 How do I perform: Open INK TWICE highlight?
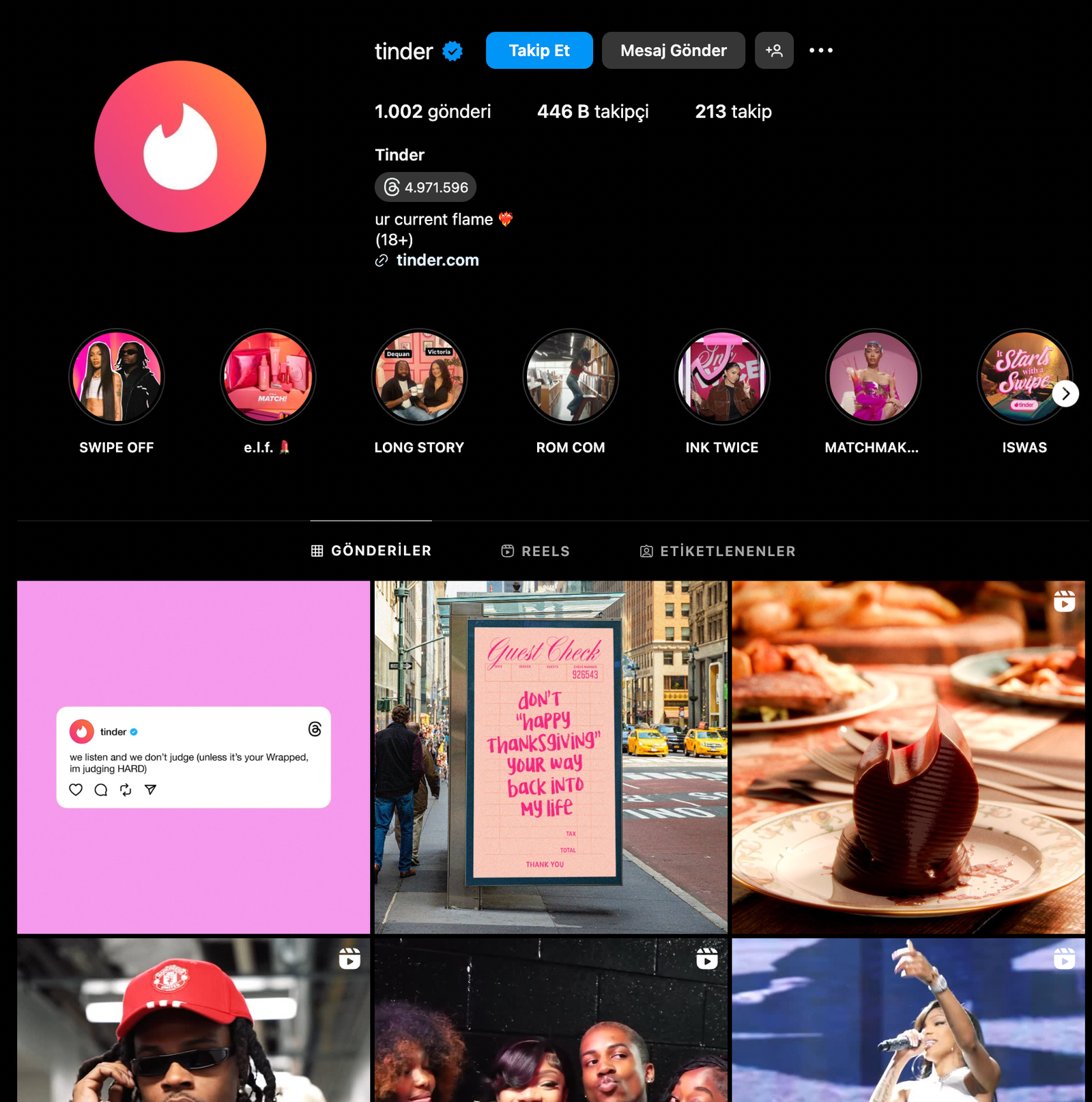coord(722,377)
